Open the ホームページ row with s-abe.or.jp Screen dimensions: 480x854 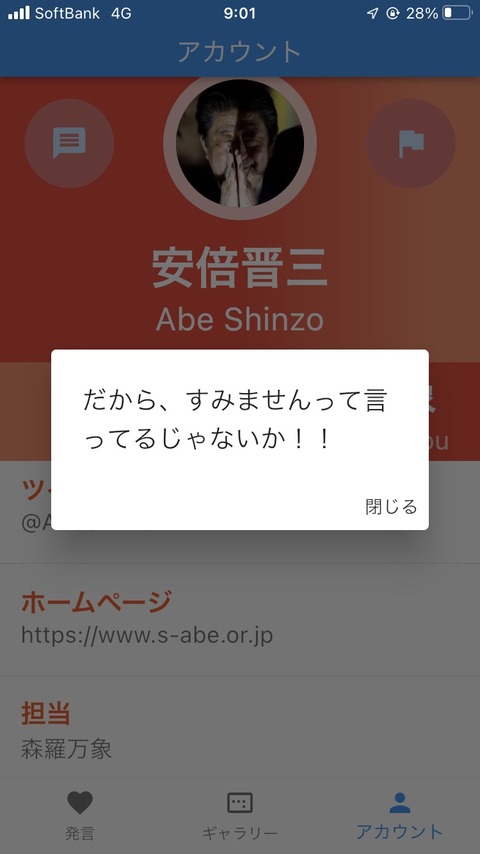[x=240, y=620]
